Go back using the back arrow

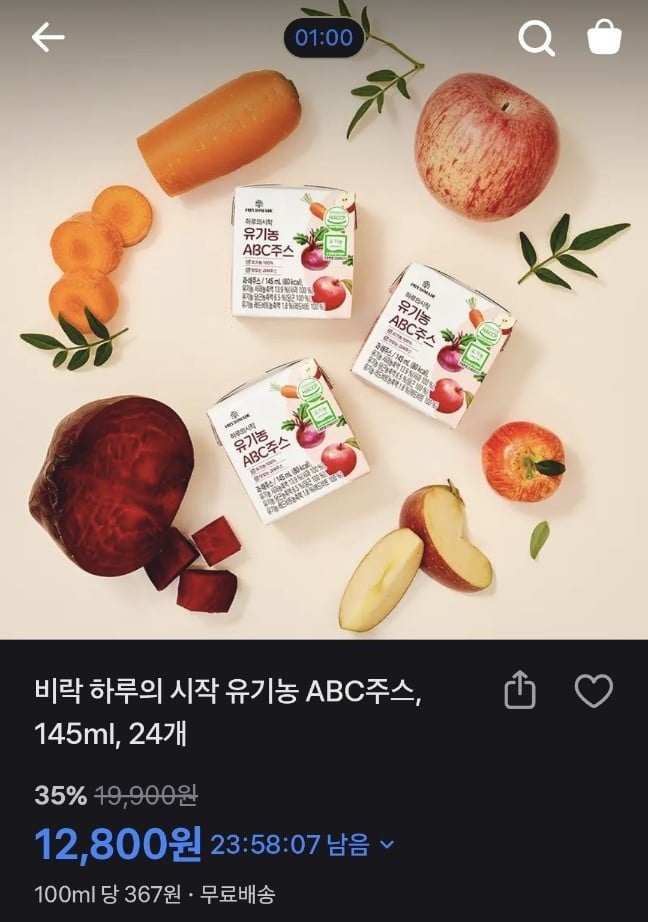click(x=48, y=38)
